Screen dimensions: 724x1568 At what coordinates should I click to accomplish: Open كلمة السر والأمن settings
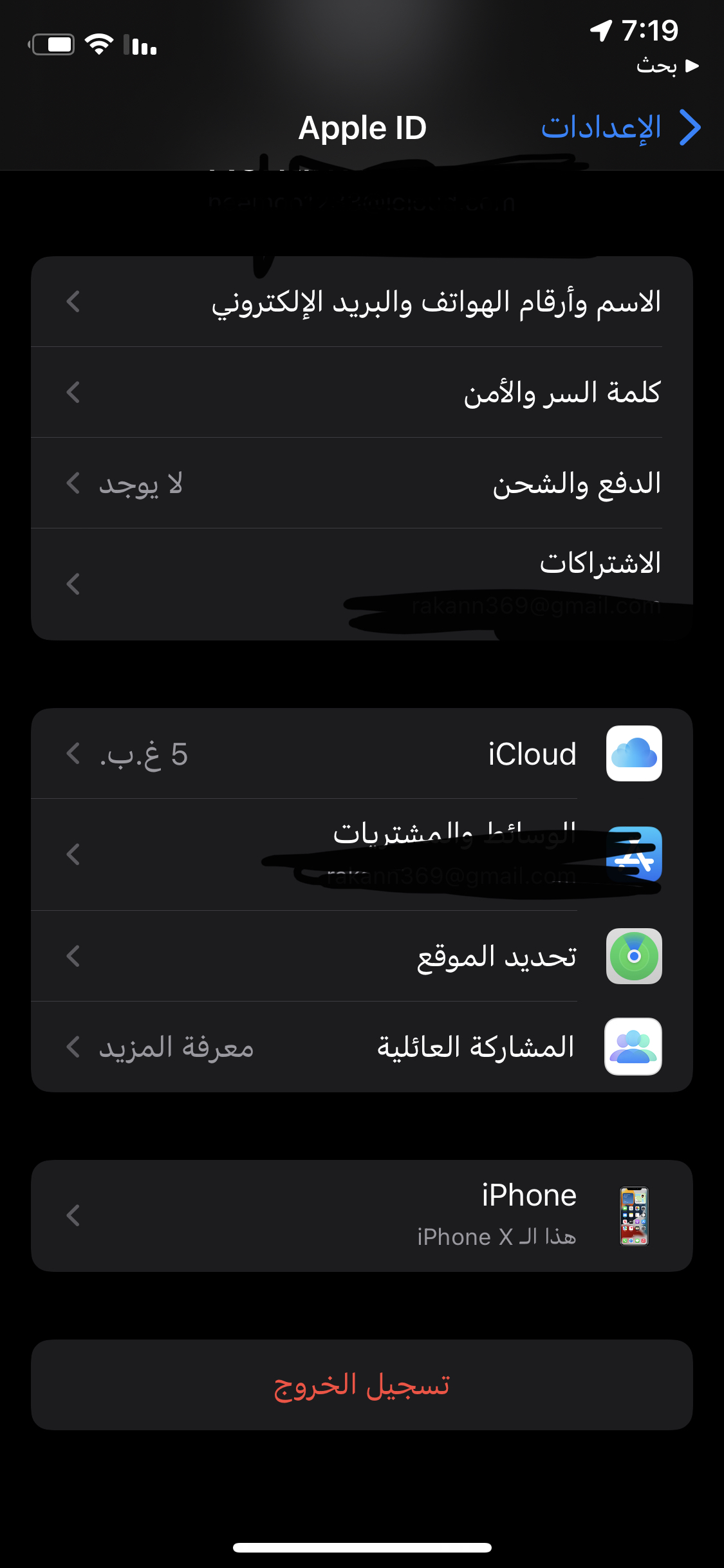pyautogui.click(x=362, y=393)
